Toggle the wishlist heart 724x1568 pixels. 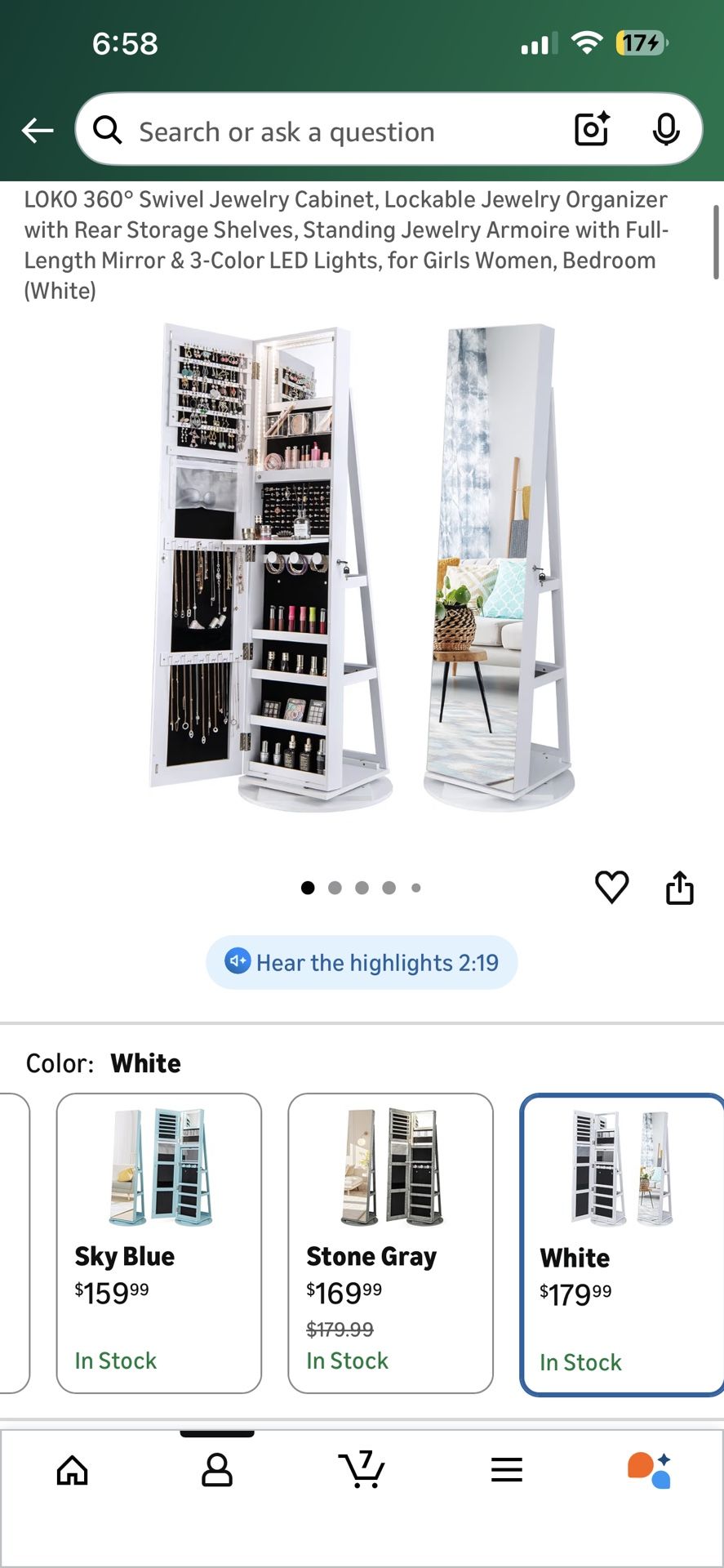point(612,886)
